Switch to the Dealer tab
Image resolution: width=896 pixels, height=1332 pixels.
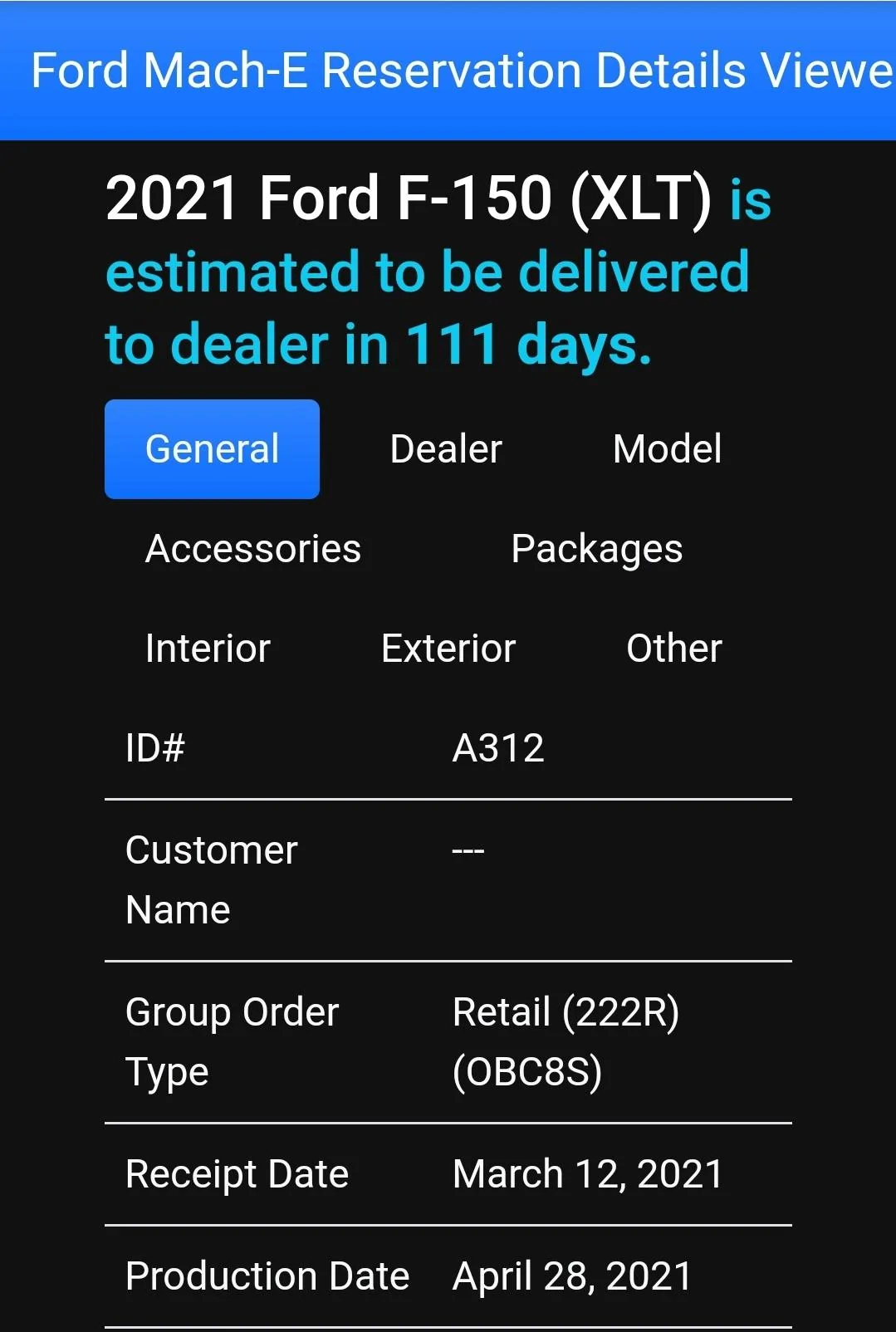[446, 449]
